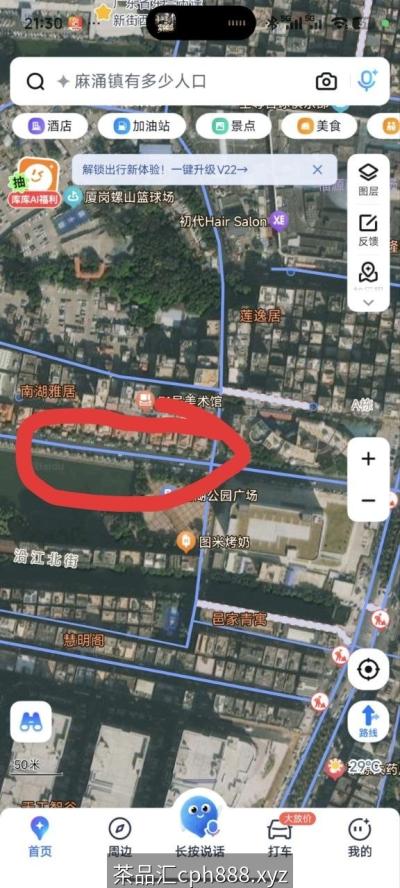Dismiss the V22 upgrade banner
Screen dimensions: 400x888
tap(317, 169)
